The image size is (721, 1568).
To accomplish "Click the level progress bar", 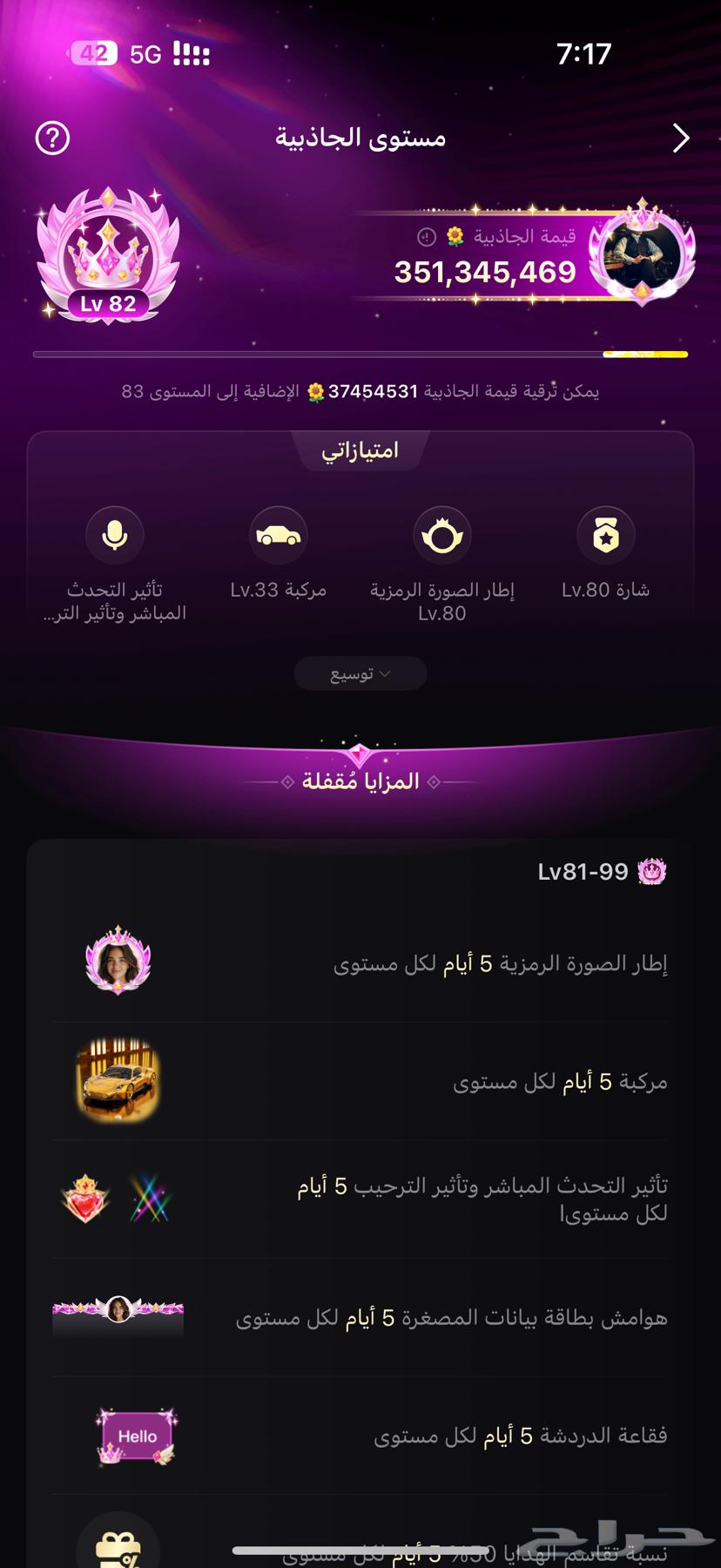I will click(360, 354).
